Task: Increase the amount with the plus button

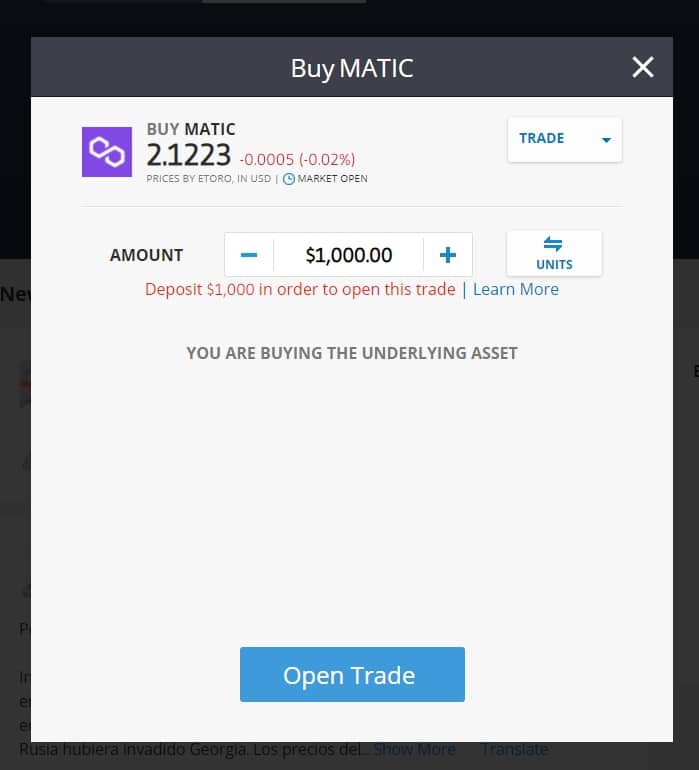Action: 448,255
